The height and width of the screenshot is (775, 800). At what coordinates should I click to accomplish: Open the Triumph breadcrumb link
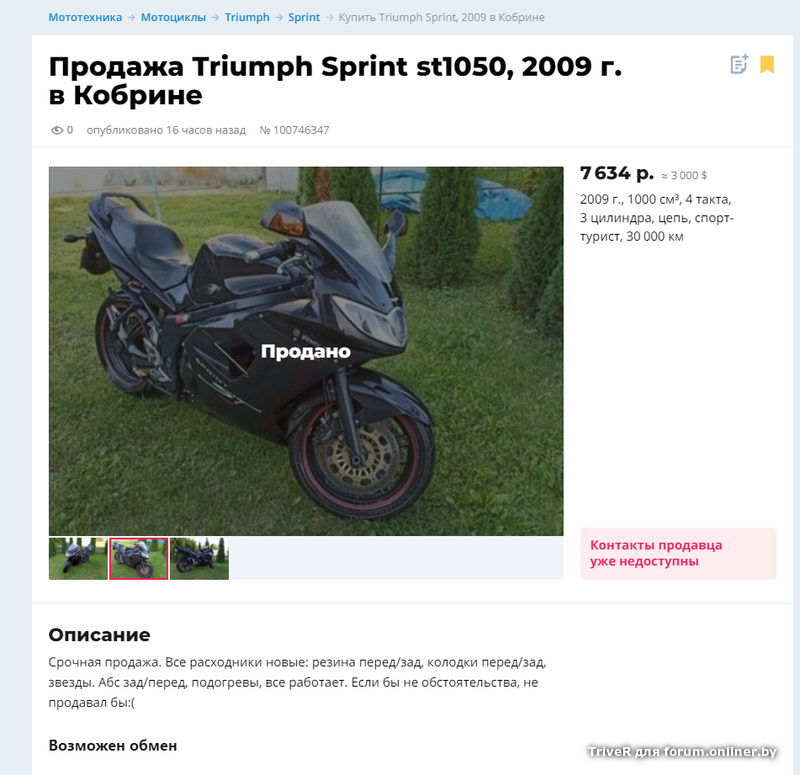pos(247,18)
